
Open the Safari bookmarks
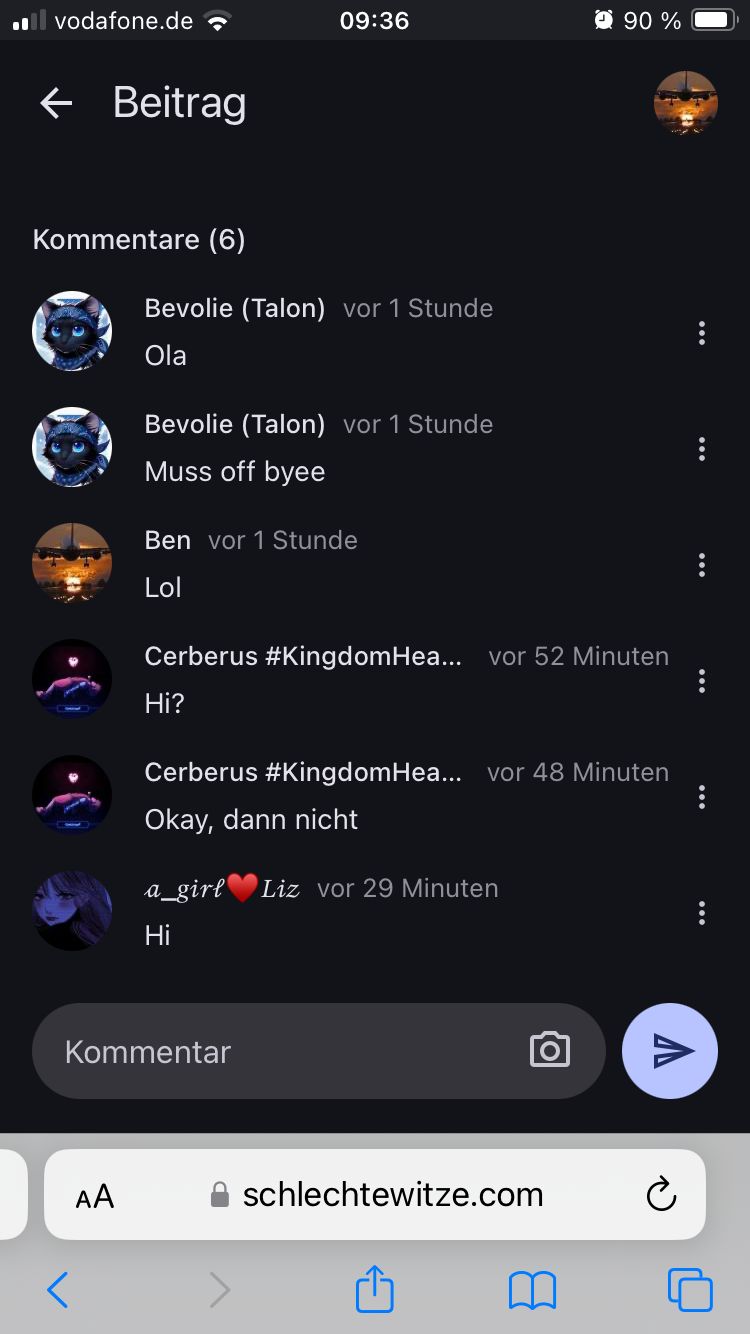coord(532,1290)
